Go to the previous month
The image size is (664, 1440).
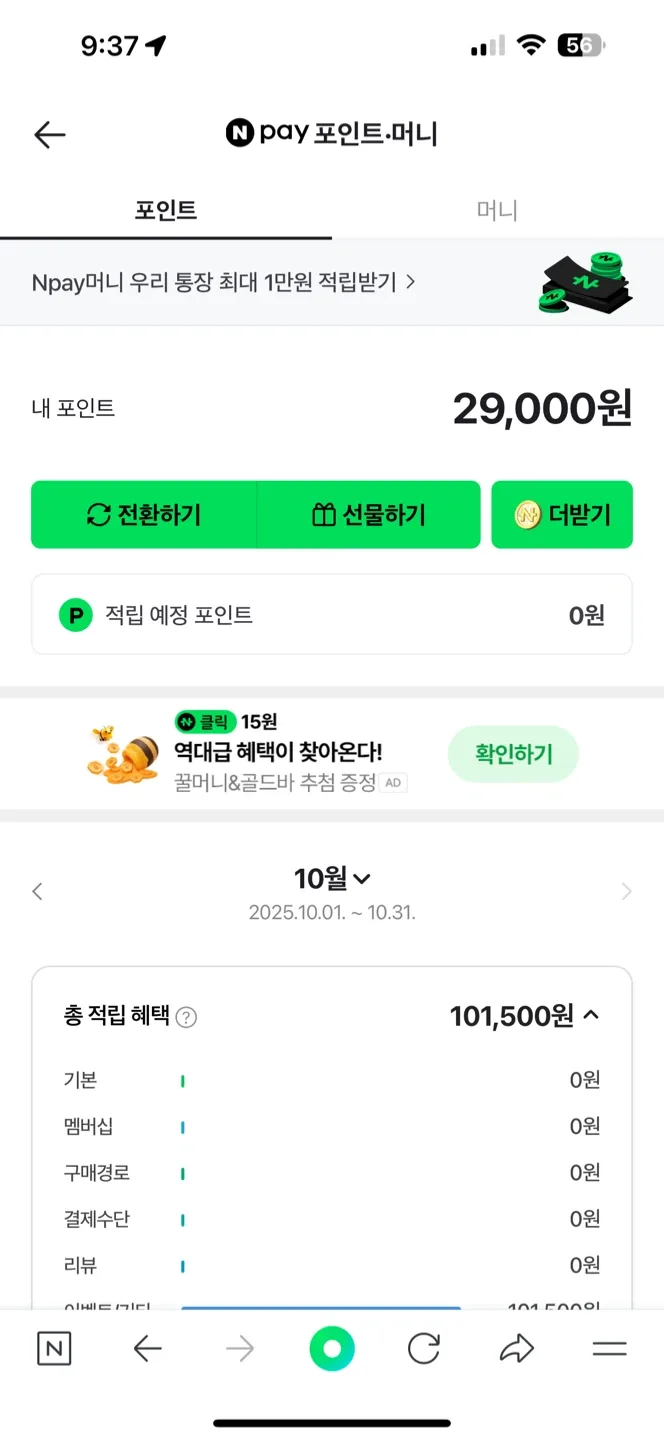38,891
